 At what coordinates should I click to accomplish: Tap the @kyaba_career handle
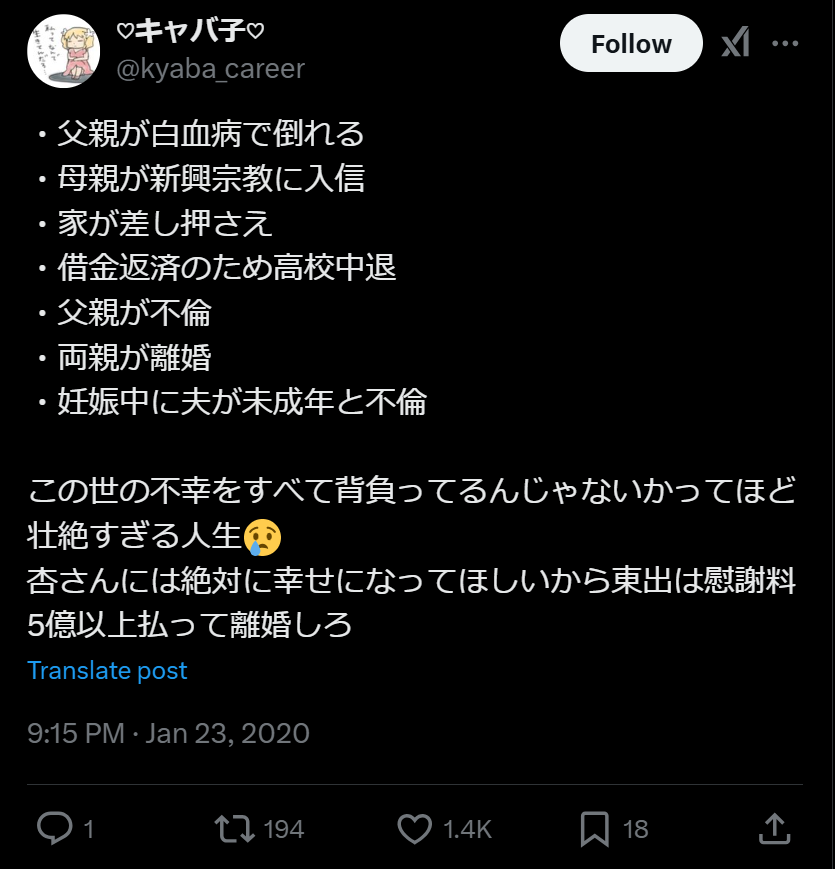pos(211,68)
